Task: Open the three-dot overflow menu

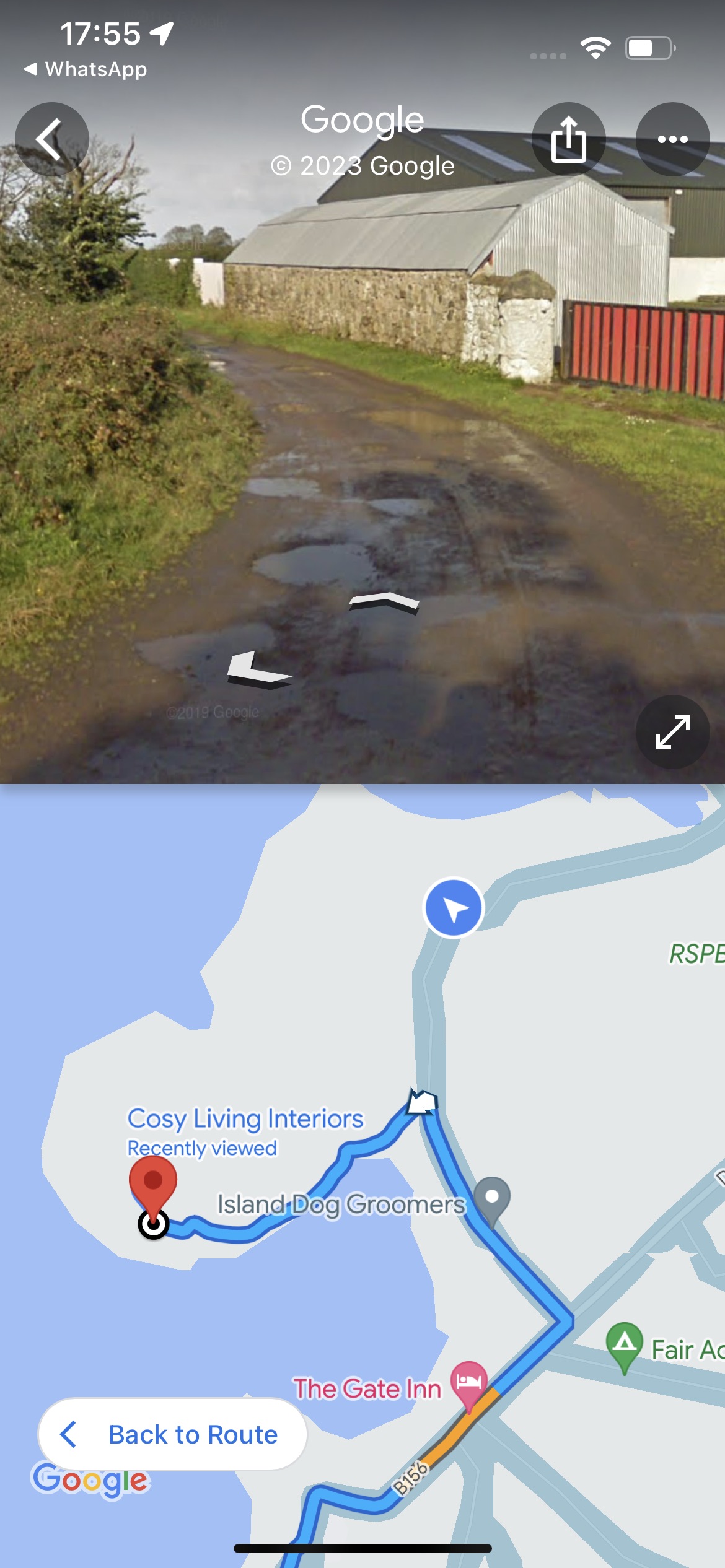Action: (x=672, y=139)
